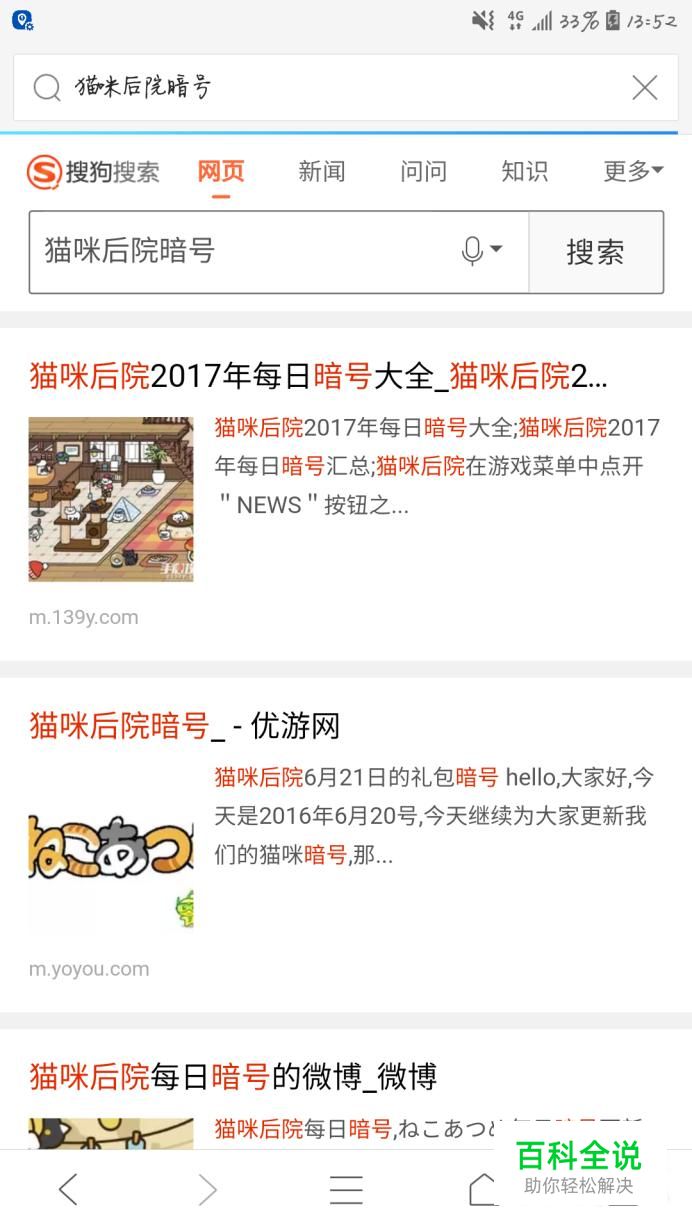Go back to the previous page

pyautogui.click(x=68, y=1189)
